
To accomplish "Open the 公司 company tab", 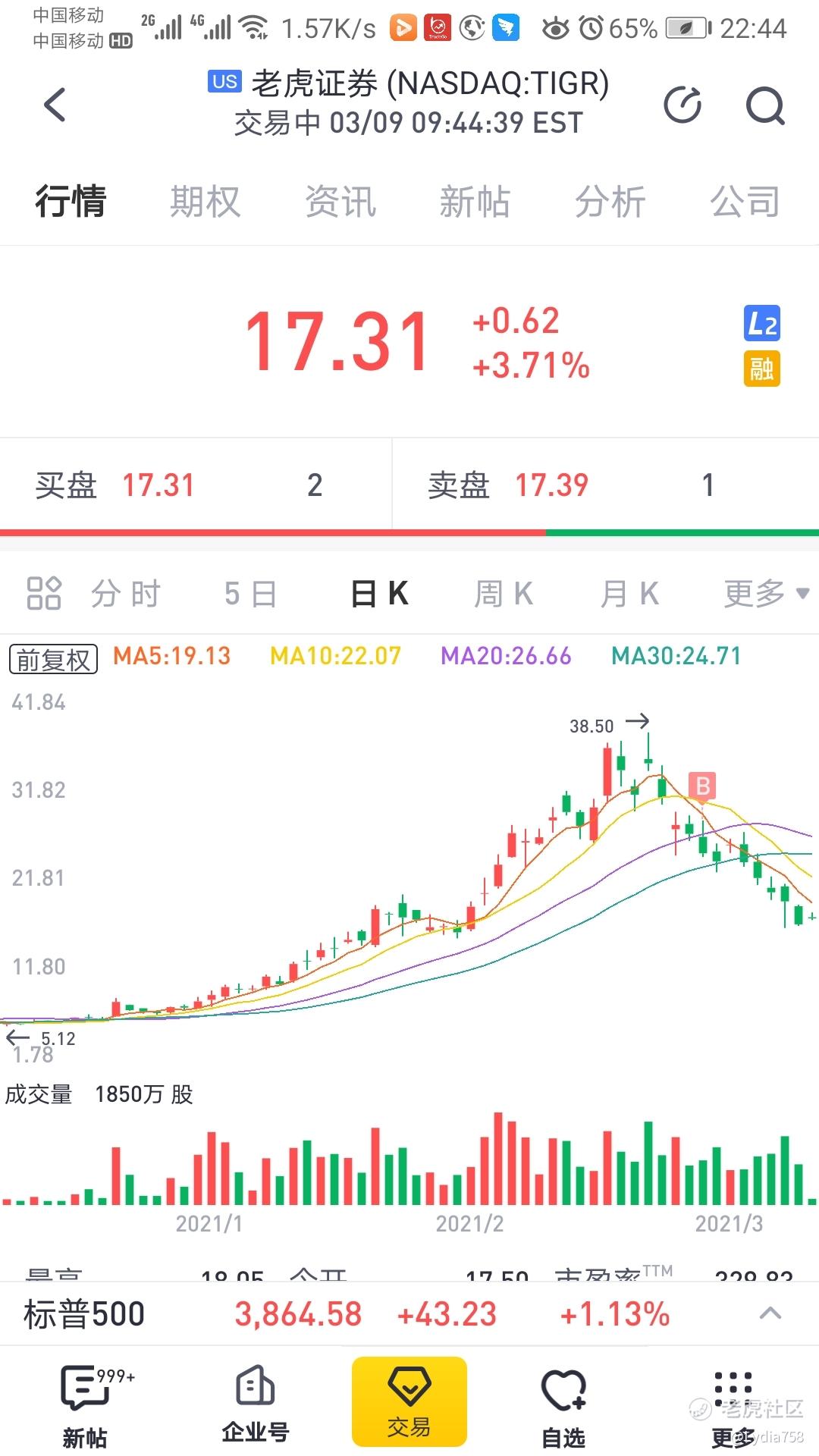I will click(745, 202).
